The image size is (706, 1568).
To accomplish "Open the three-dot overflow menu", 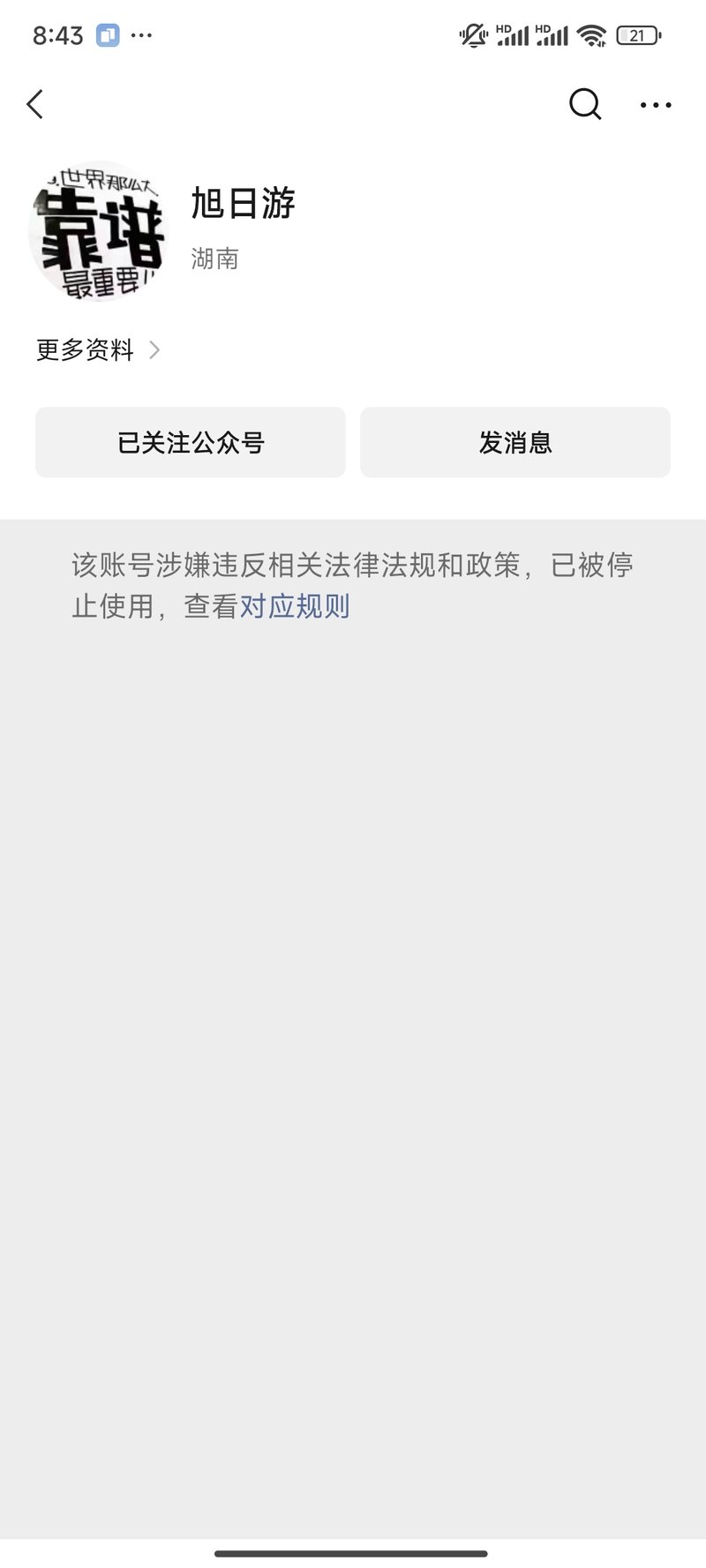I will point(656,105).
